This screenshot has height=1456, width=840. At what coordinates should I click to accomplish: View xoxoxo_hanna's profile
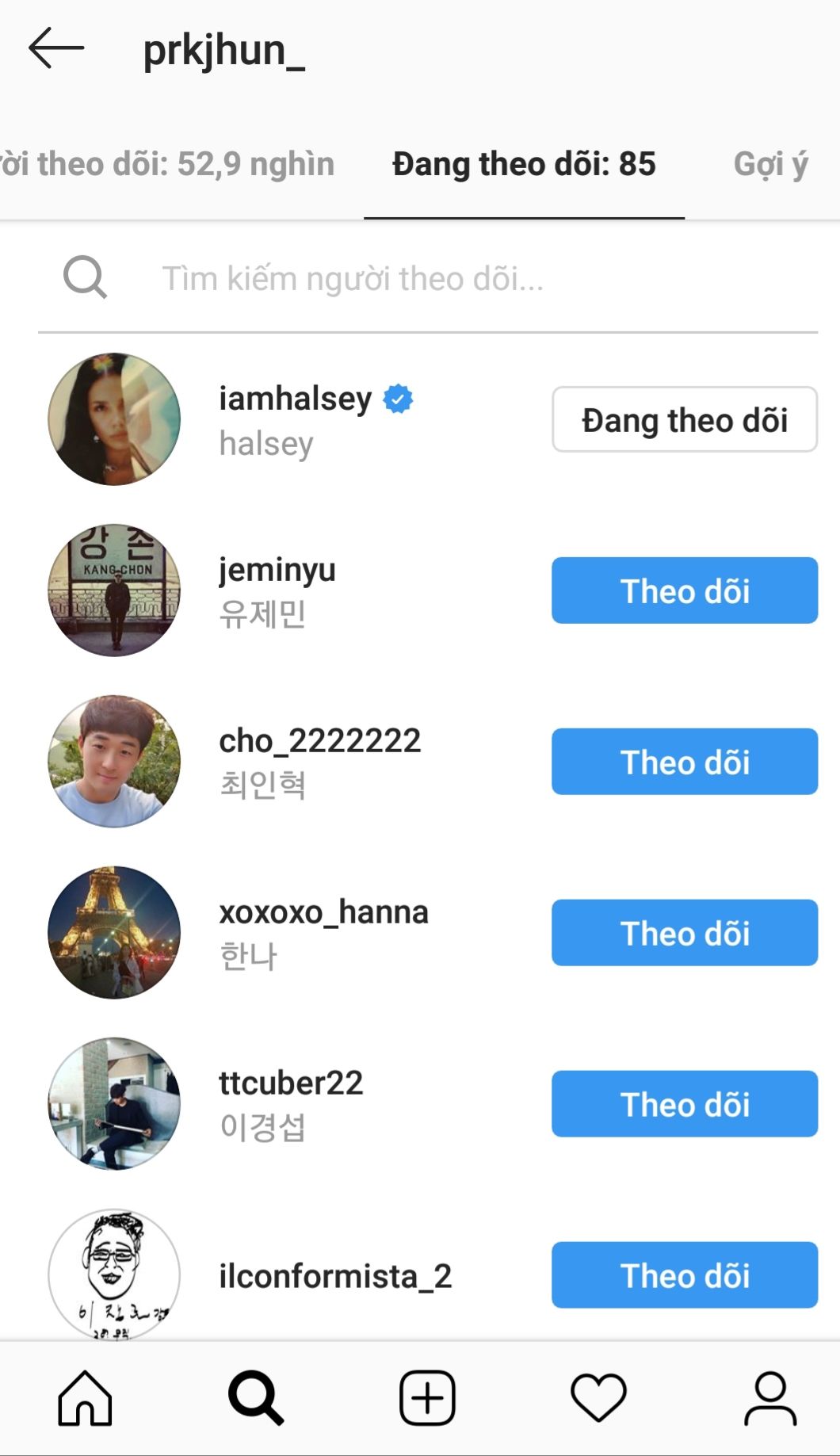pyautogui.click(x=323, y=912)
